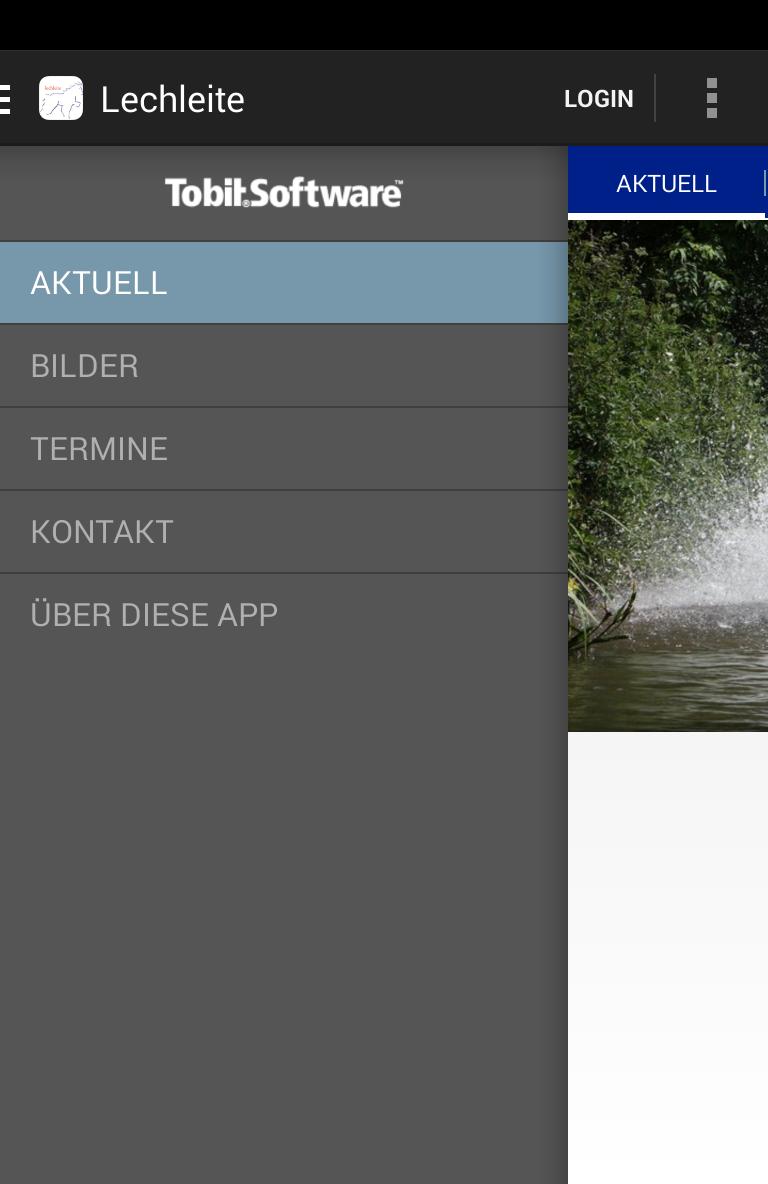Select the partially visible tab beside AKTUELL
Viewport: 768px width, 1184px height.
click(765, 183)
